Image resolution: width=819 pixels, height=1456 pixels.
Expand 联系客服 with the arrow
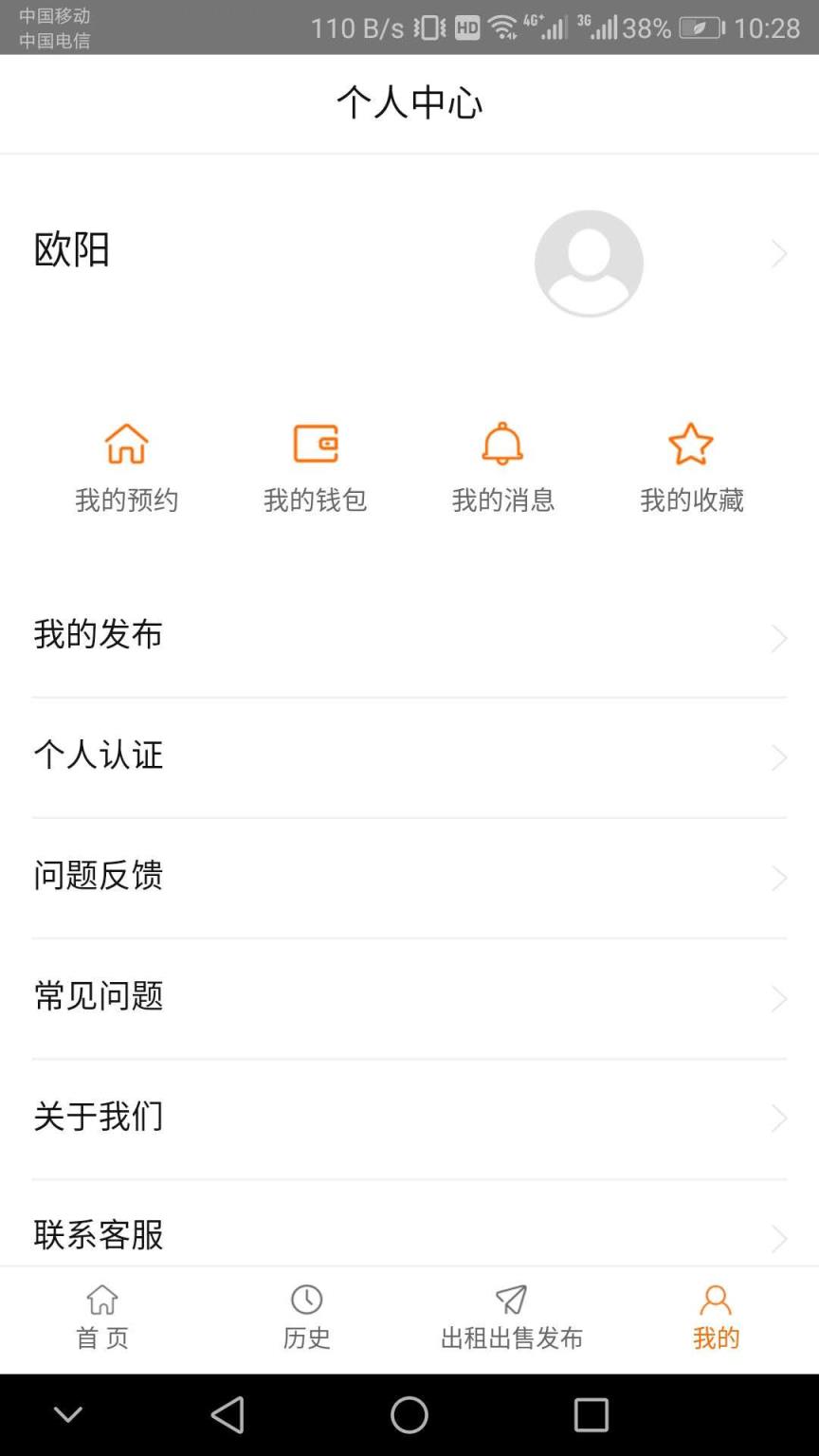pyautogui.click(x=779, y=1238)
